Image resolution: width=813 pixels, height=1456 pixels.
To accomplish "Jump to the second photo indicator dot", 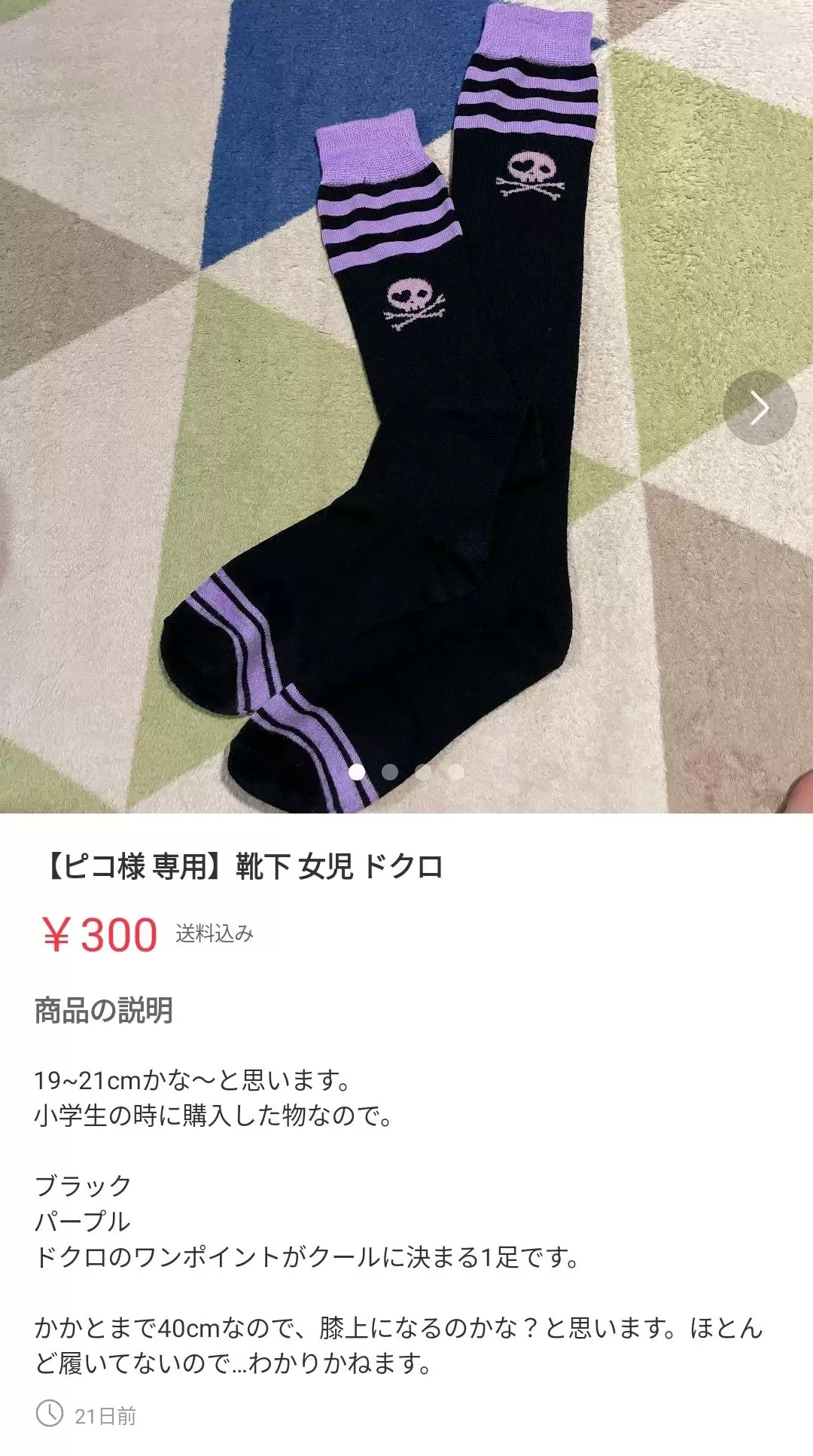I will pos(390,771).
